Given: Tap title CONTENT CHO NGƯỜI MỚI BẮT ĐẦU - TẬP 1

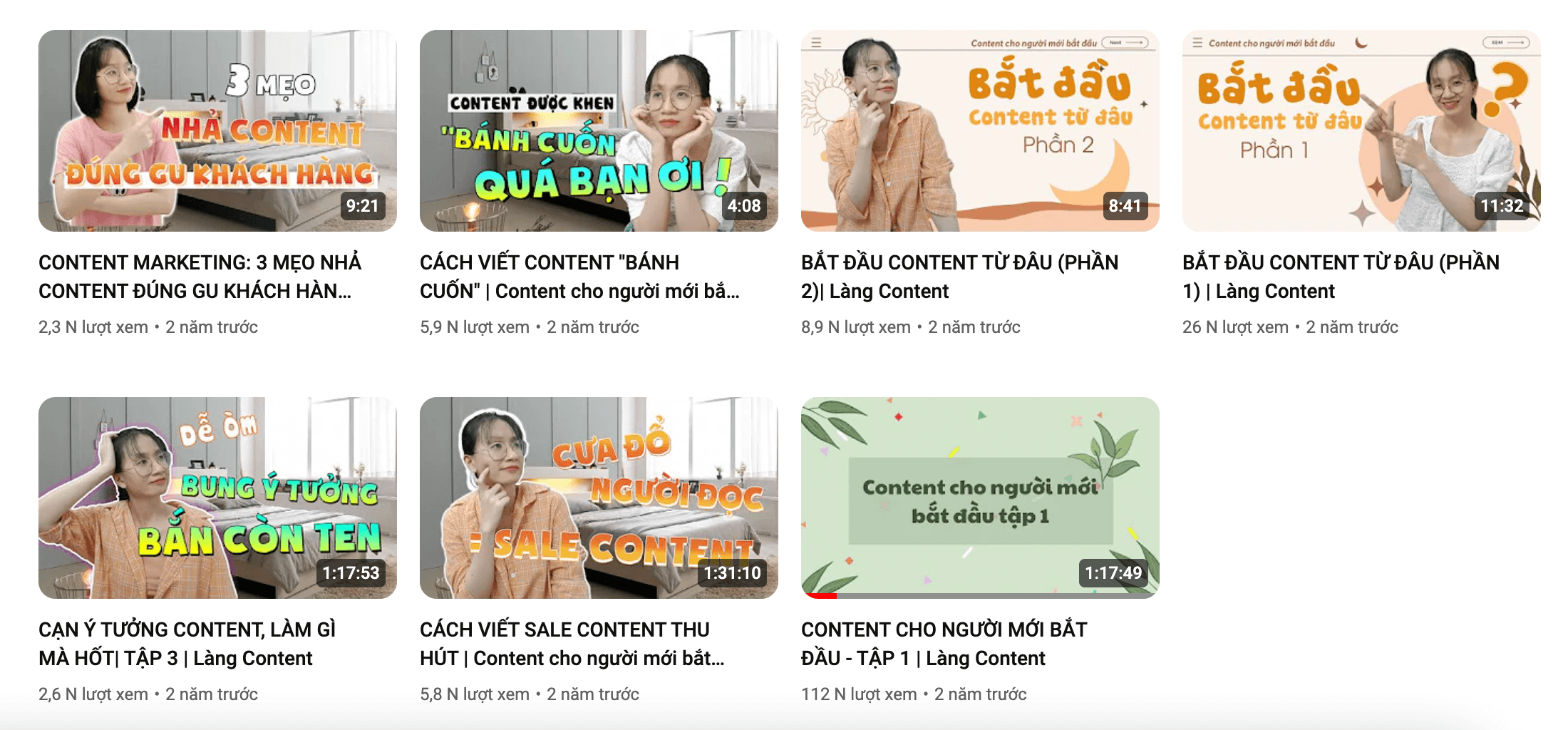Looking at the screenshot, I should [944, 643].
